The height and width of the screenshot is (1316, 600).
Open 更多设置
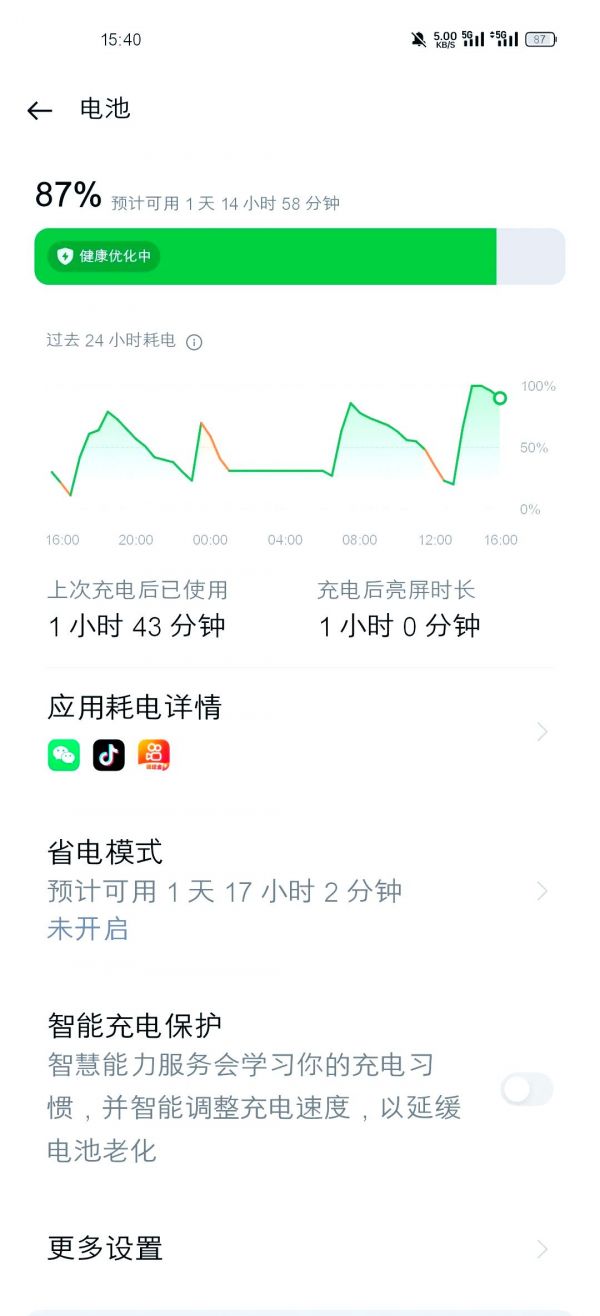pos(300,1248)
